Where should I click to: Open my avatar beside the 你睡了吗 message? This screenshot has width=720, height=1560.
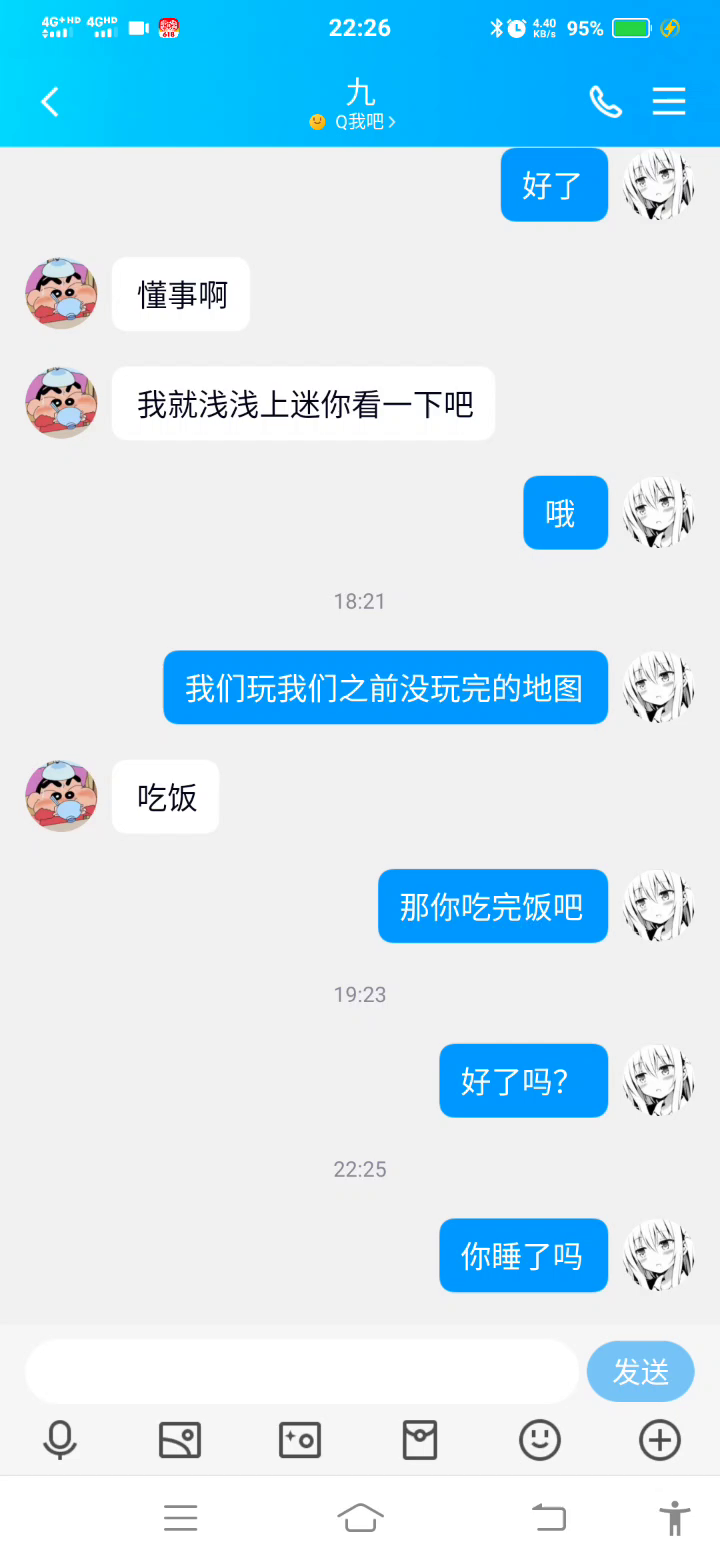click(658, 1255)
